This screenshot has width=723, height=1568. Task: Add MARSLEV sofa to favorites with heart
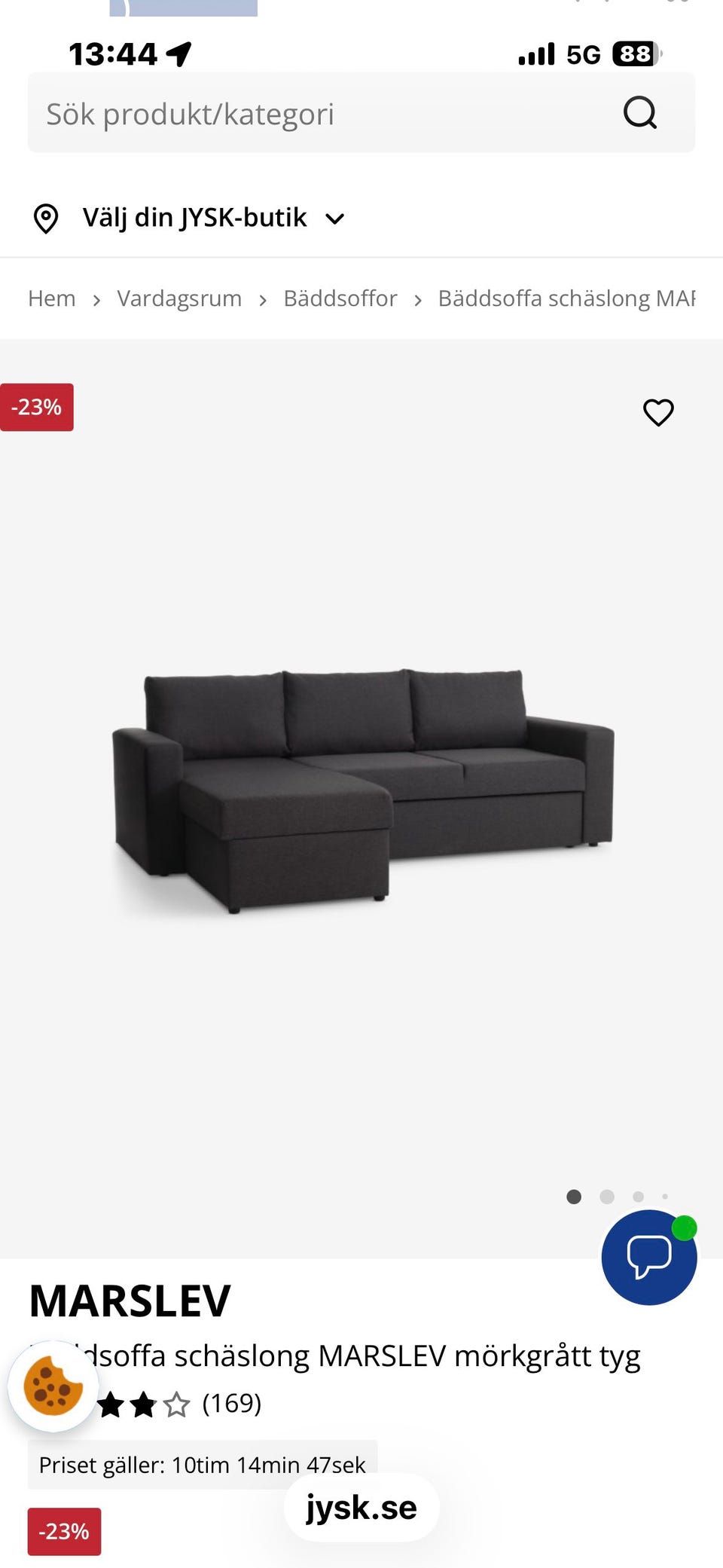pyautogui.click(x=658, y=412)
